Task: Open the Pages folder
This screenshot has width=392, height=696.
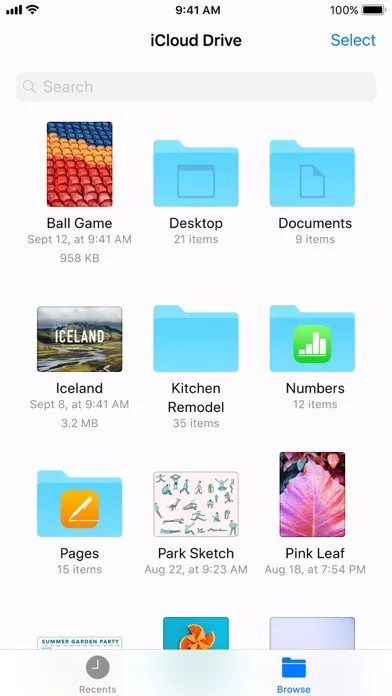Action: 79,503
